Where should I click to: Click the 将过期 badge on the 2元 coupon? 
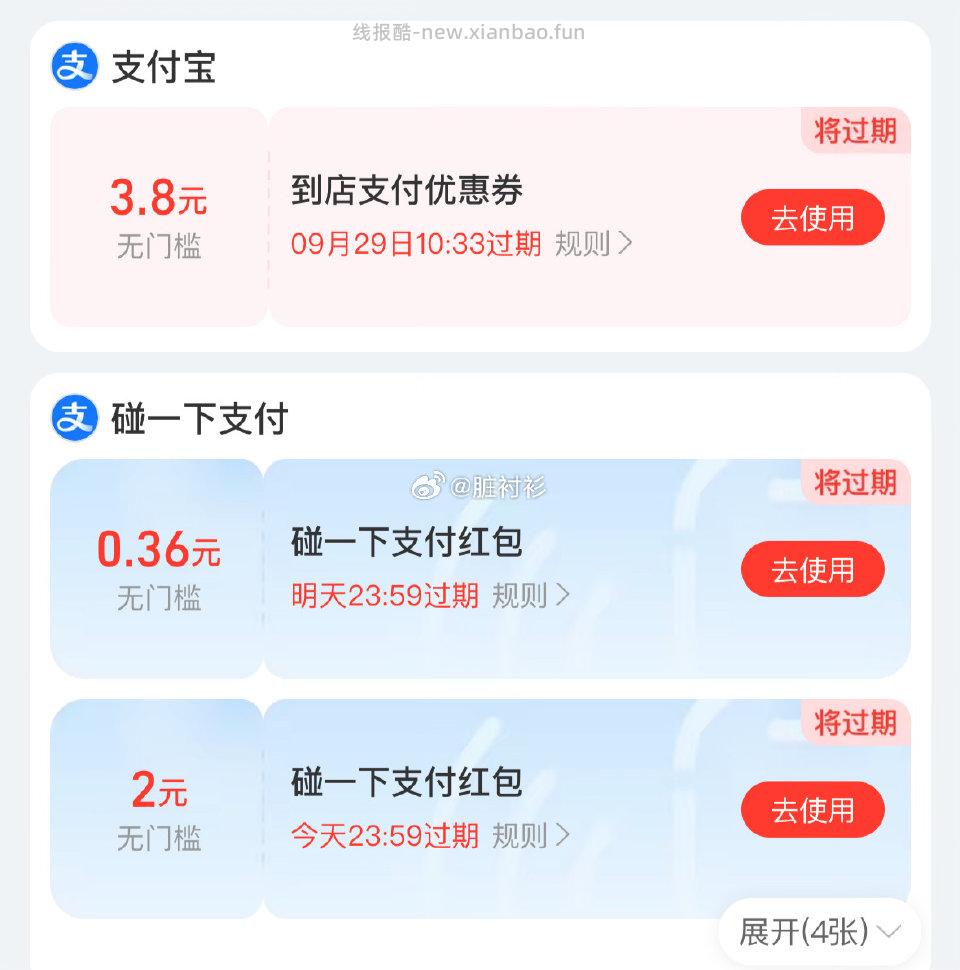click(x=855, y=725)
